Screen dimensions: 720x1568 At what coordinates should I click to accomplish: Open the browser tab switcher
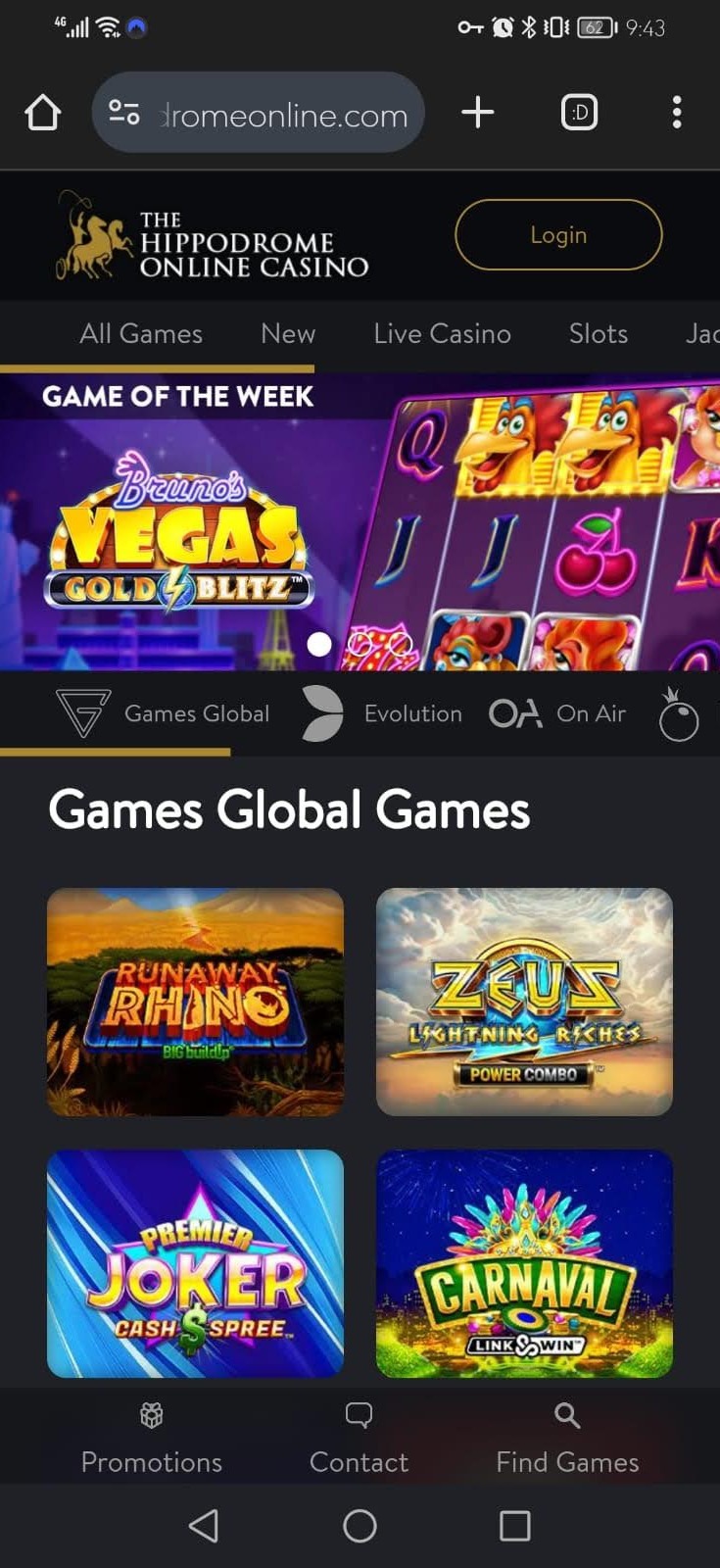pos(578,112)
